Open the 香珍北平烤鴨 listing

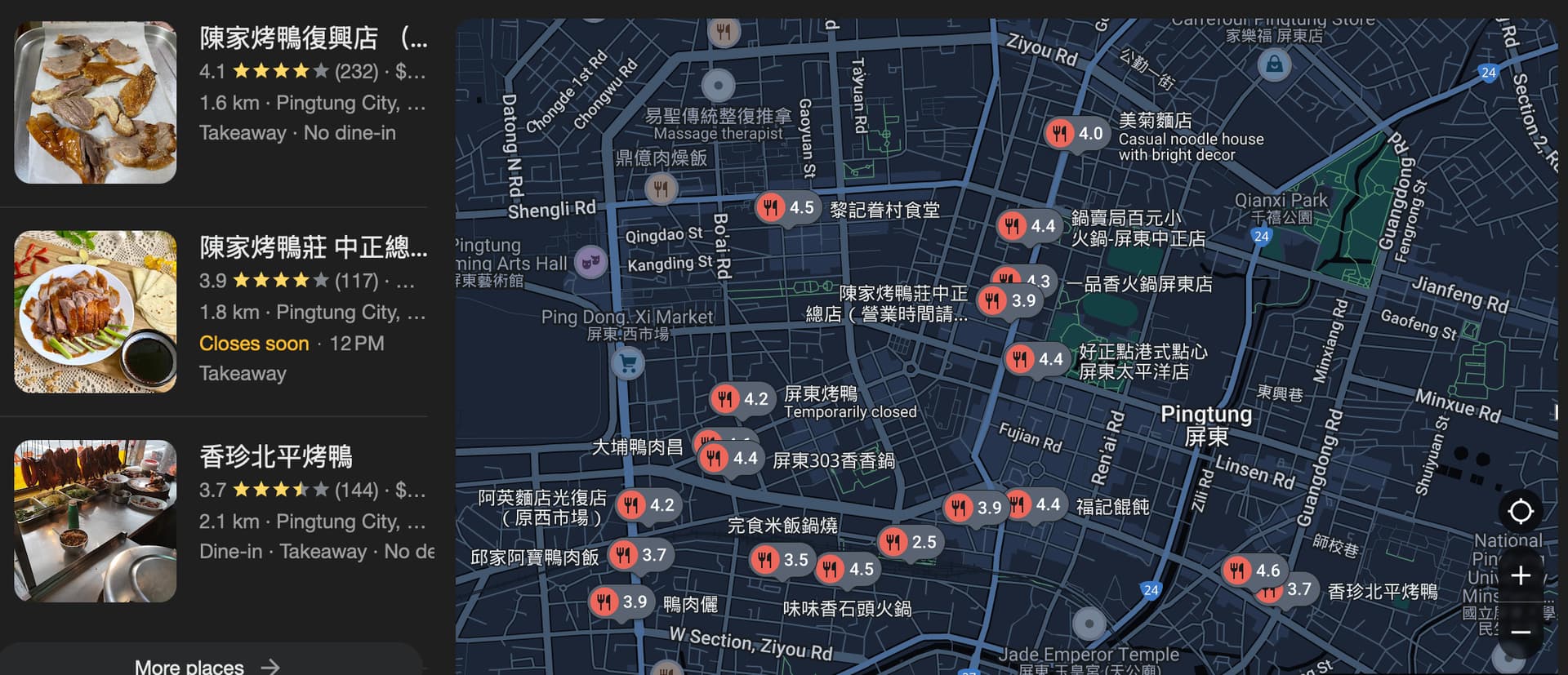point(276,456)
